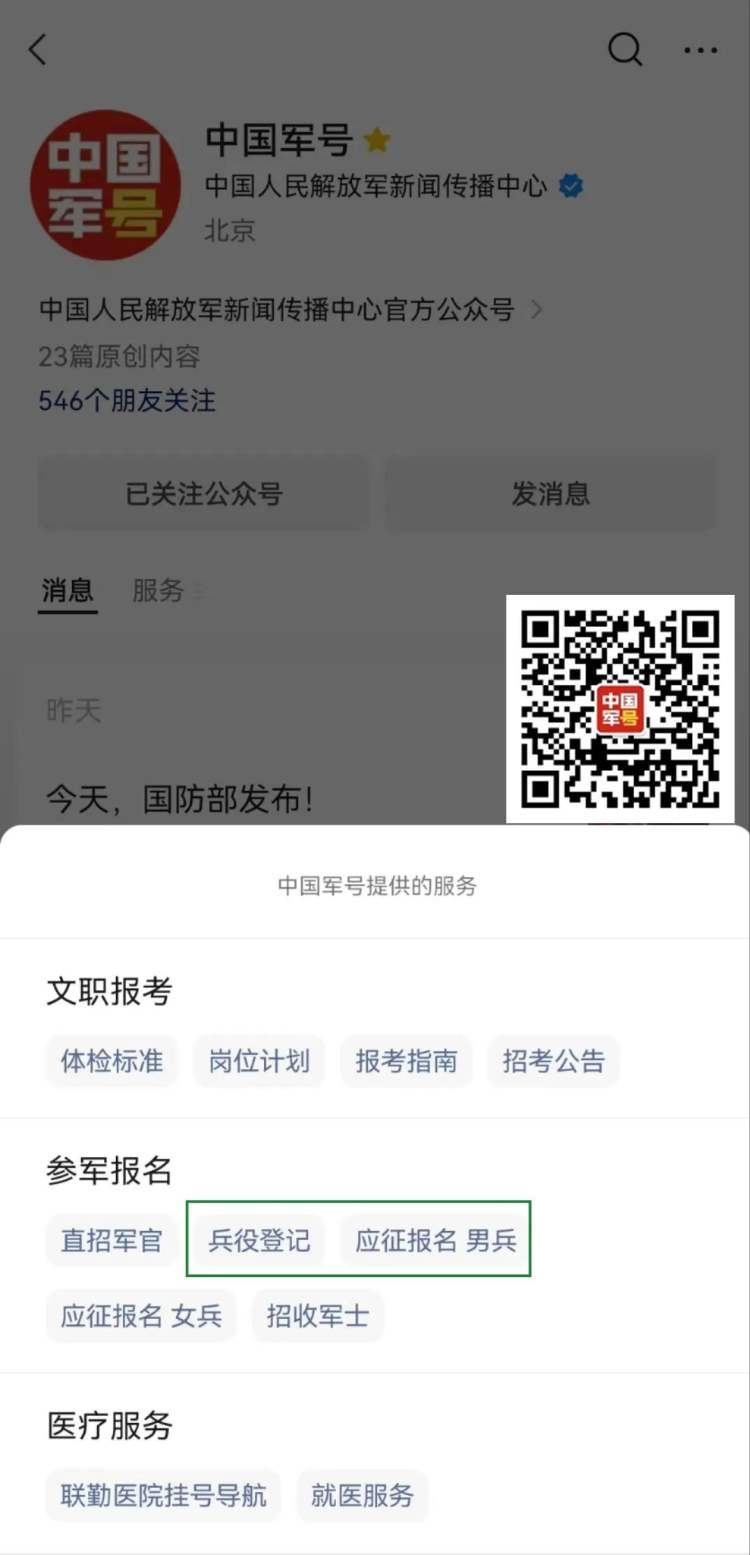Open the more options (...) menu

701,50
